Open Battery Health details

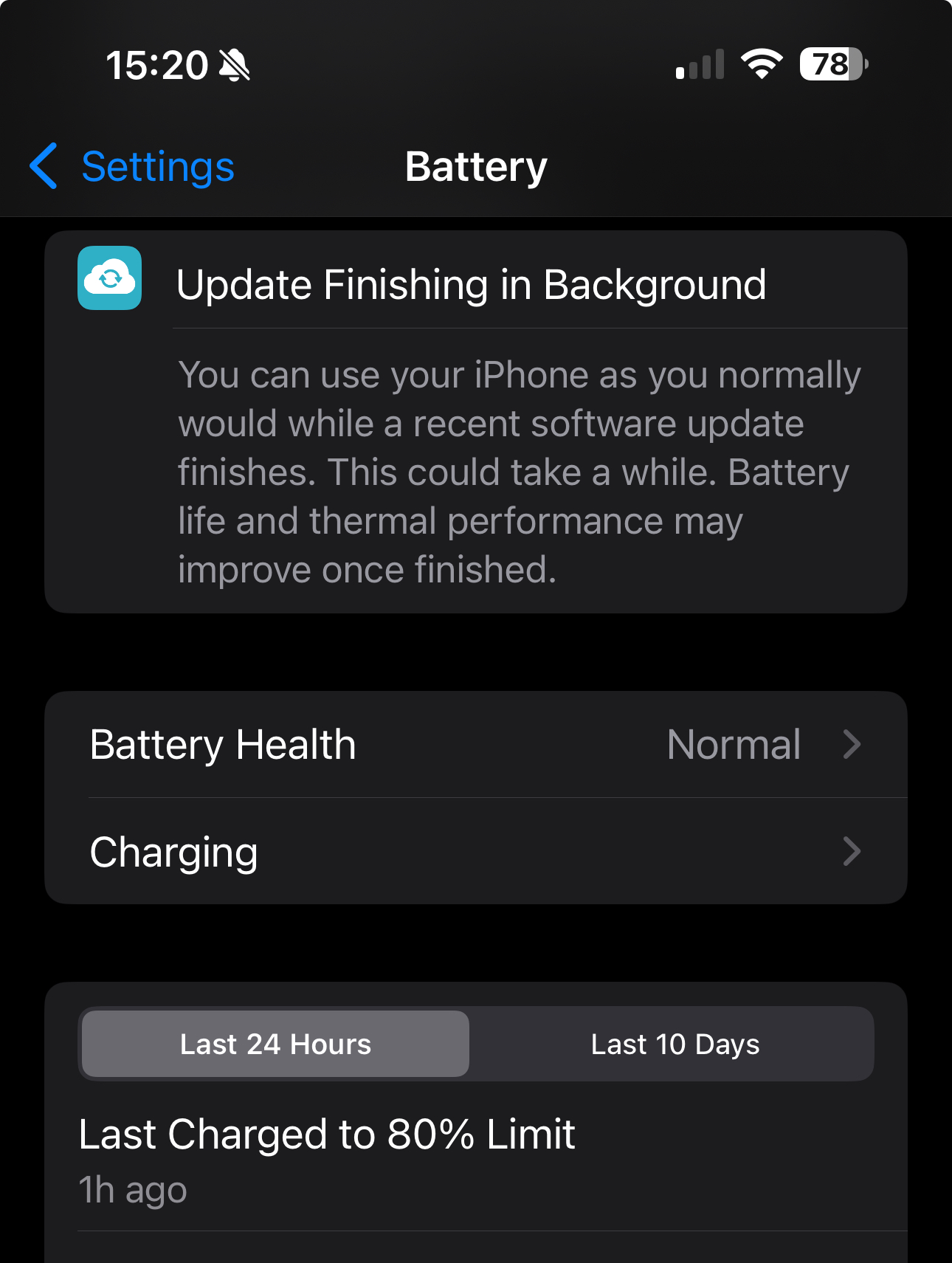476,744
